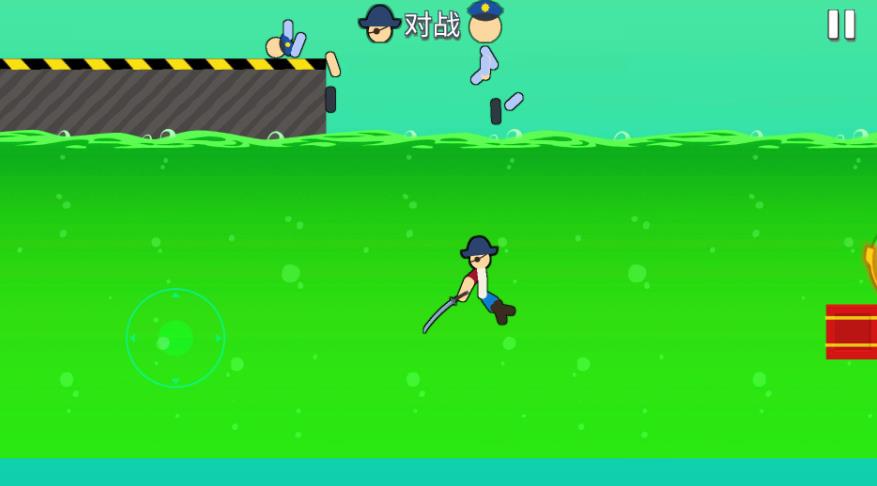
Task: Tap the virtual joystick control
Action: (175, 338)
